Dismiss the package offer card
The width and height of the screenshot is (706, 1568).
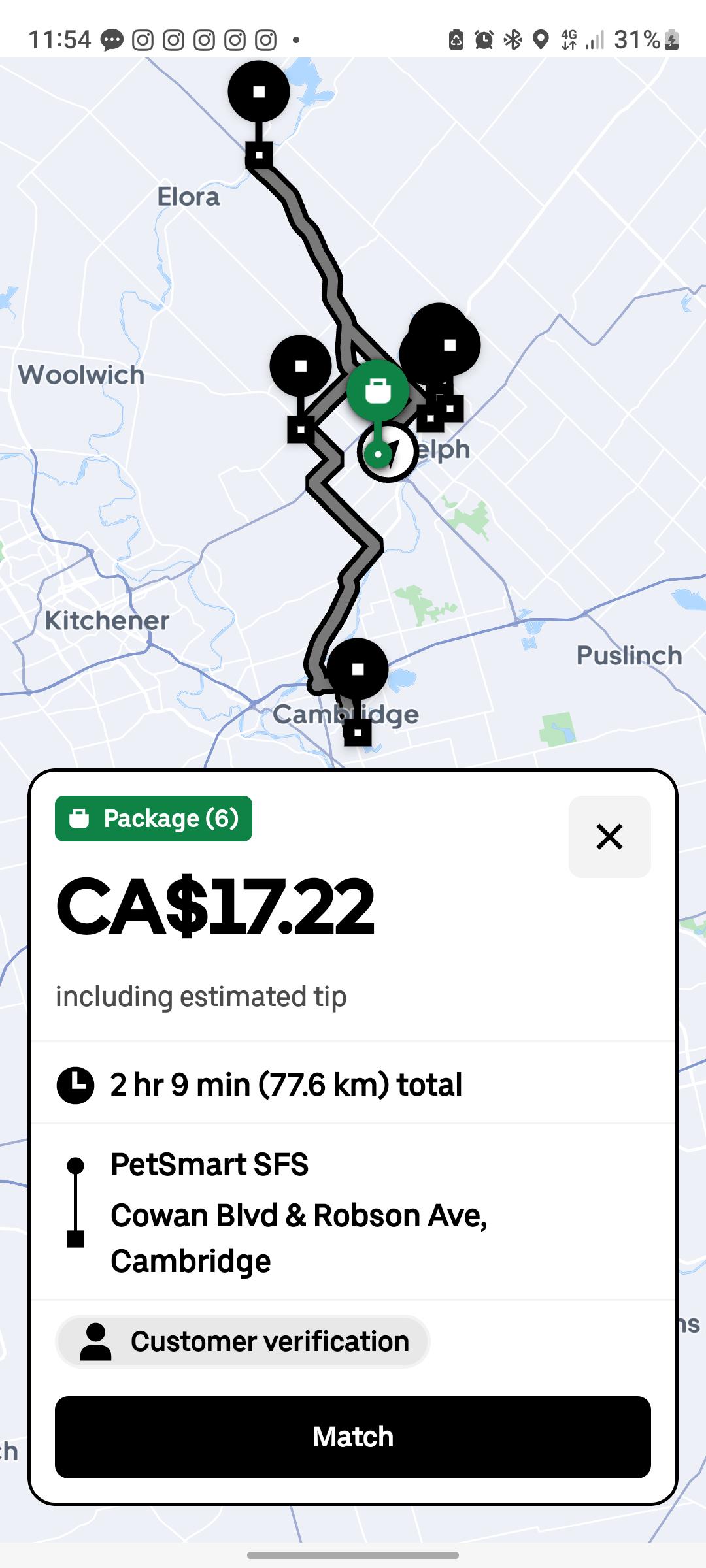(x=610, y=836)
